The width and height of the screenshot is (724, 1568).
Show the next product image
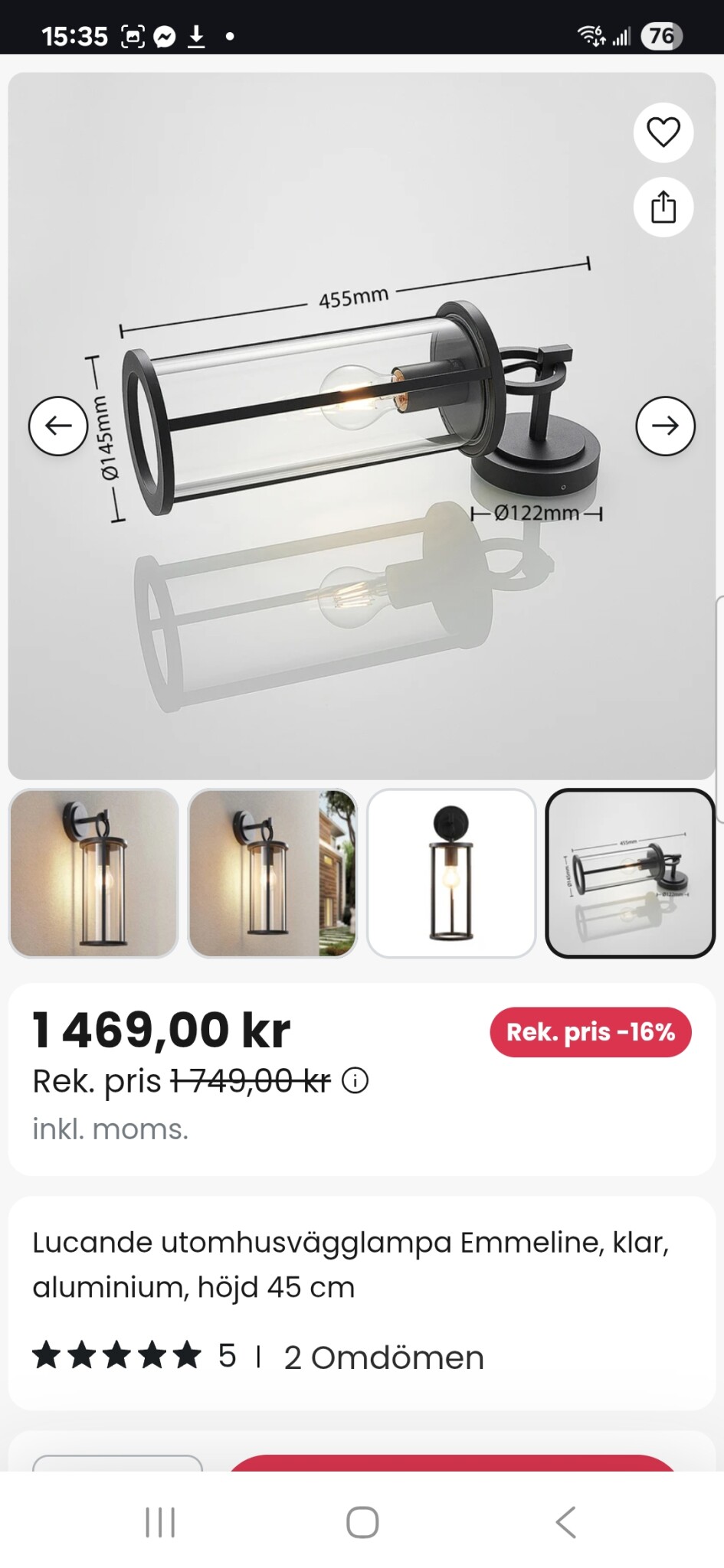pyautogui.click(x=665, y=426)
